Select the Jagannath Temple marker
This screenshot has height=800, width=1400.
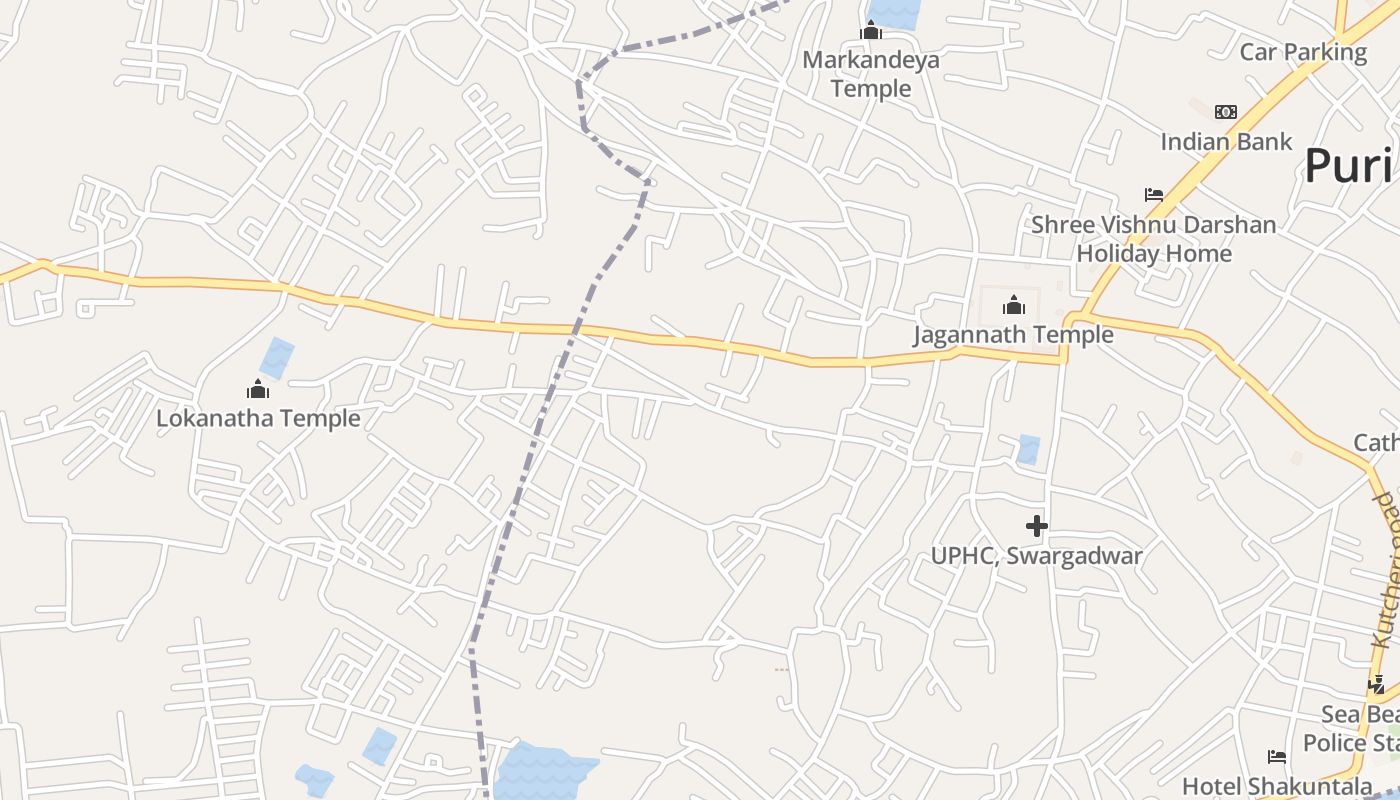coord(1014,305)
